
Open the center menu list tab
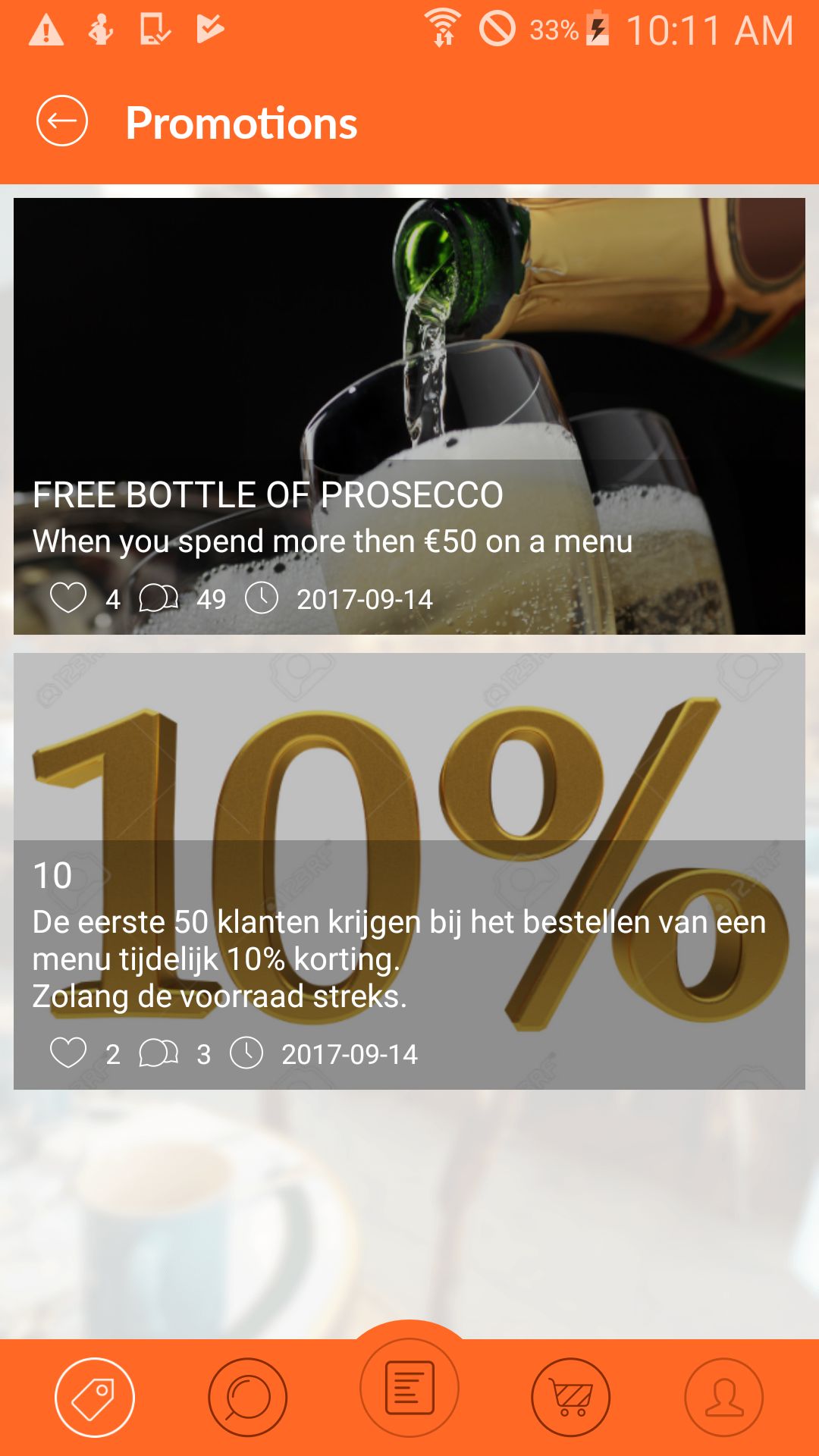tap(409, 1388)
